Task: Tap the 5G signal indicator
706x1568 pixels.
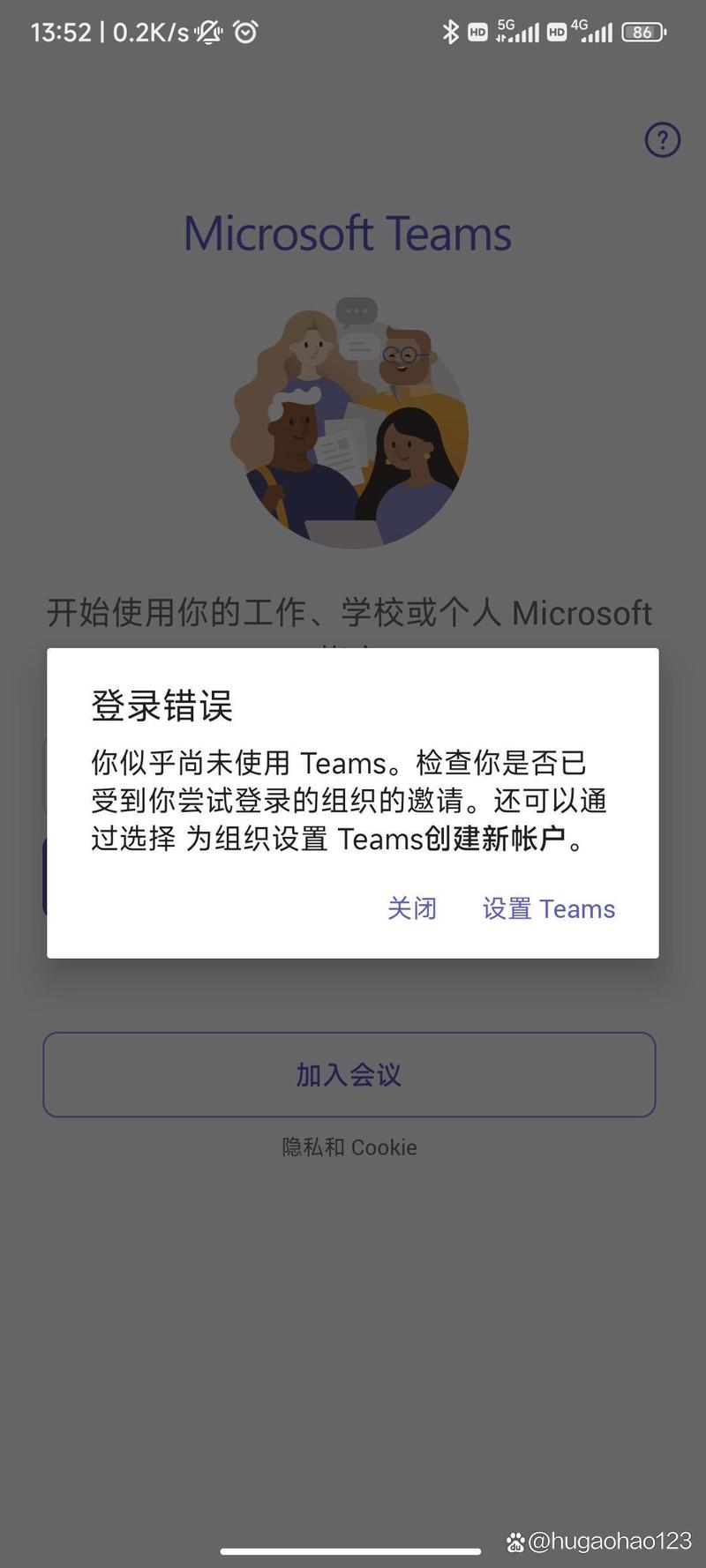Action: tap(517, 31)
